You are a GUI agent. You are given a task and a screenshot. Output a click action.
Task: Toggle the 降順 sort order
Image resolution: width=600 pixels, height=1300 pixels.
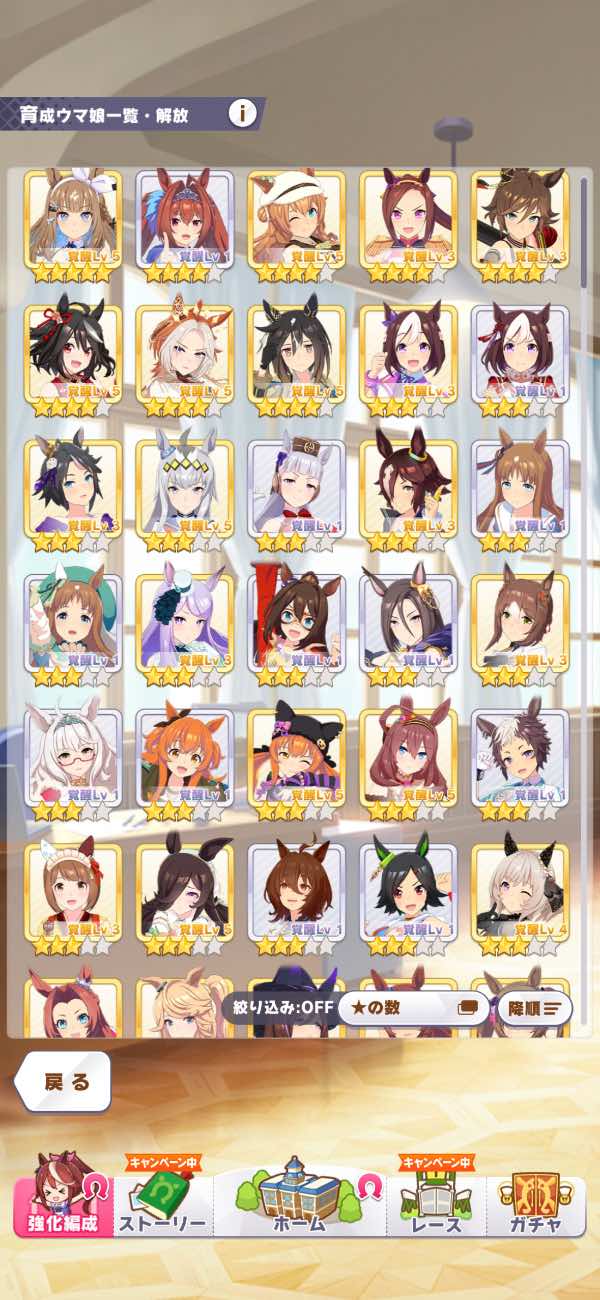(534, 1008)
